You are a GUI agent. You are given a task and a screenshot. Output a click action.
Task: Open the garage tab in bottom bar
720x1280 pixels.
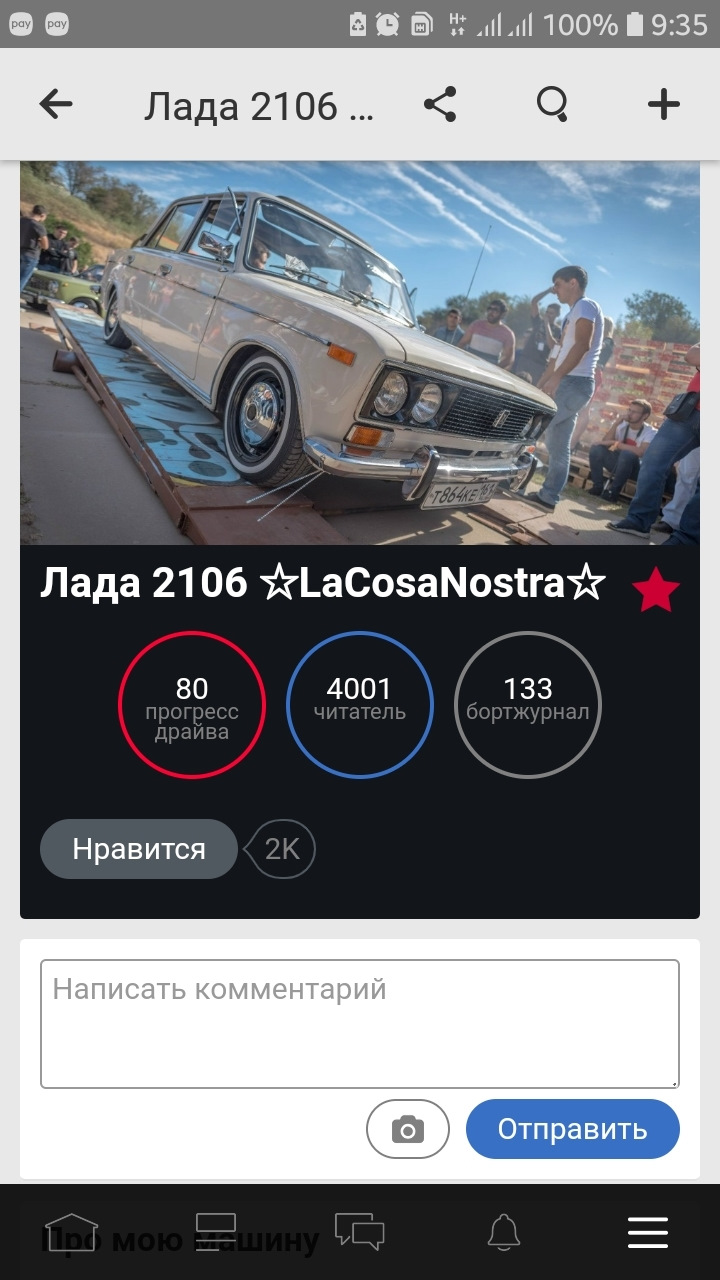point(215,1232)
